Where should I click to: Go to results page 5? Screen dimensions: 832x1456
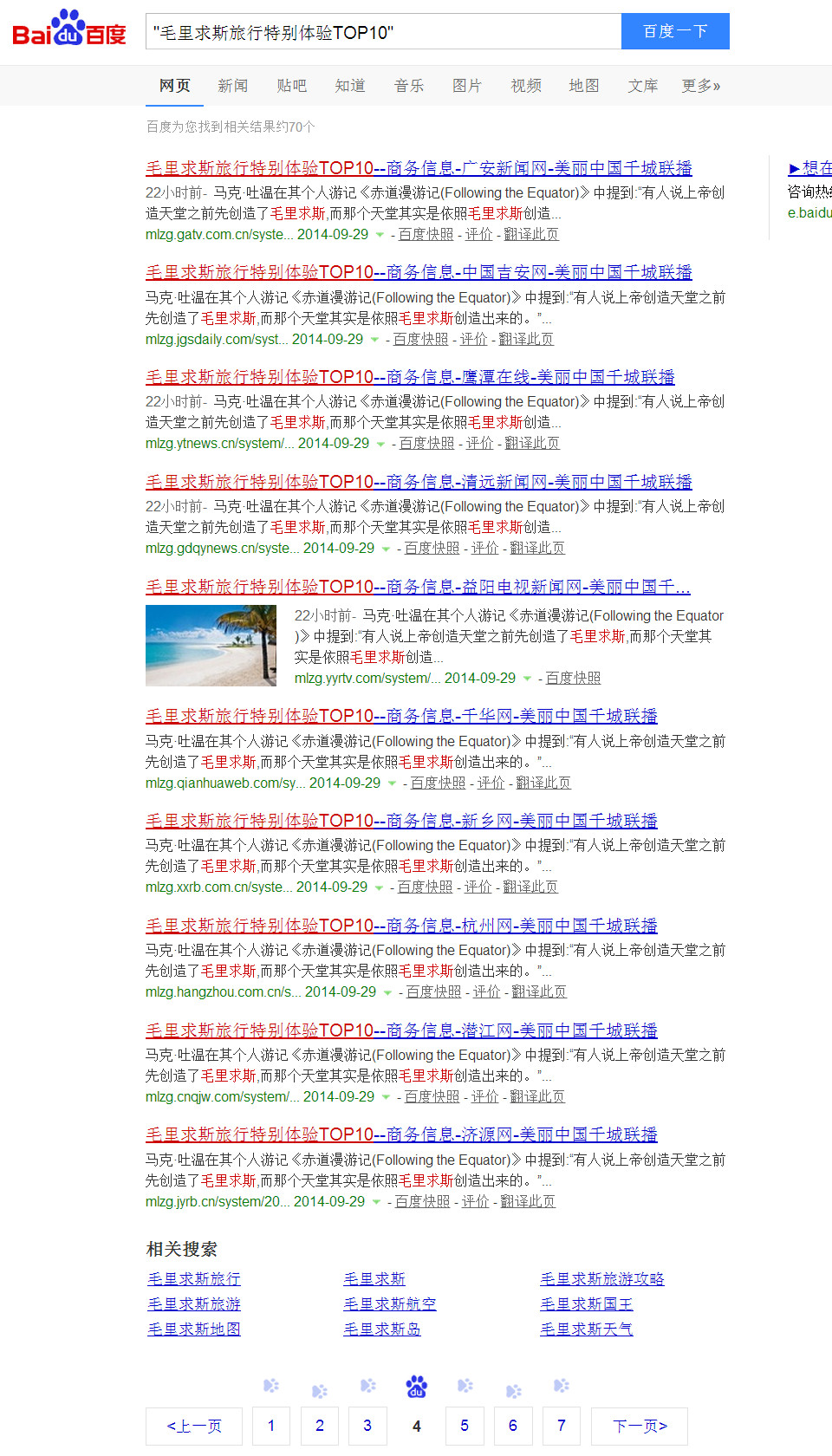(x=465, y=1426)
